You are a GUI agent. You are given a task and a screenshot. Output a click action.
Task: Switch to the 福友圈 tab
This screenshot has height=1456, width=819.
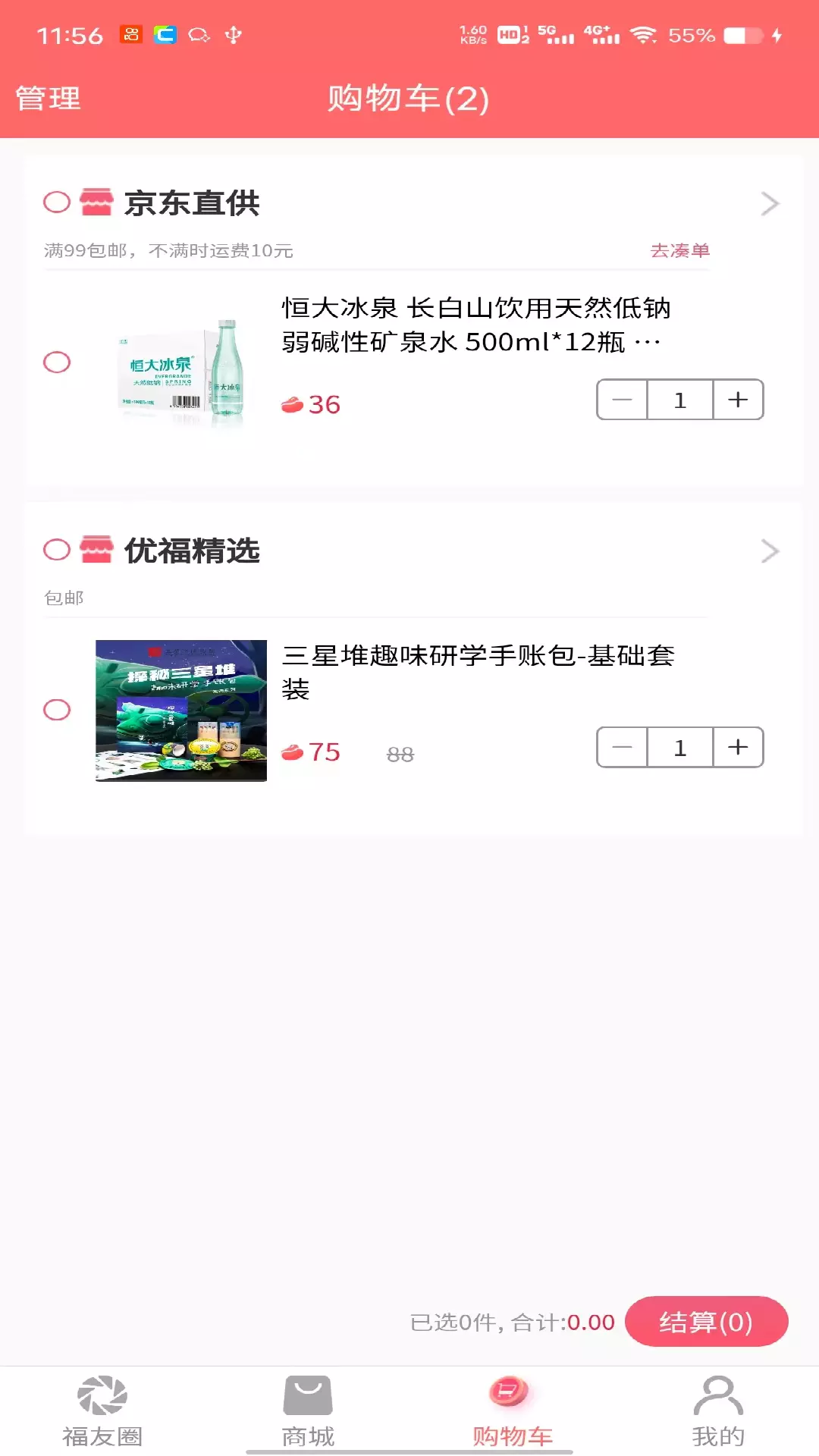pyautogui.click(x=102, y=1411)
